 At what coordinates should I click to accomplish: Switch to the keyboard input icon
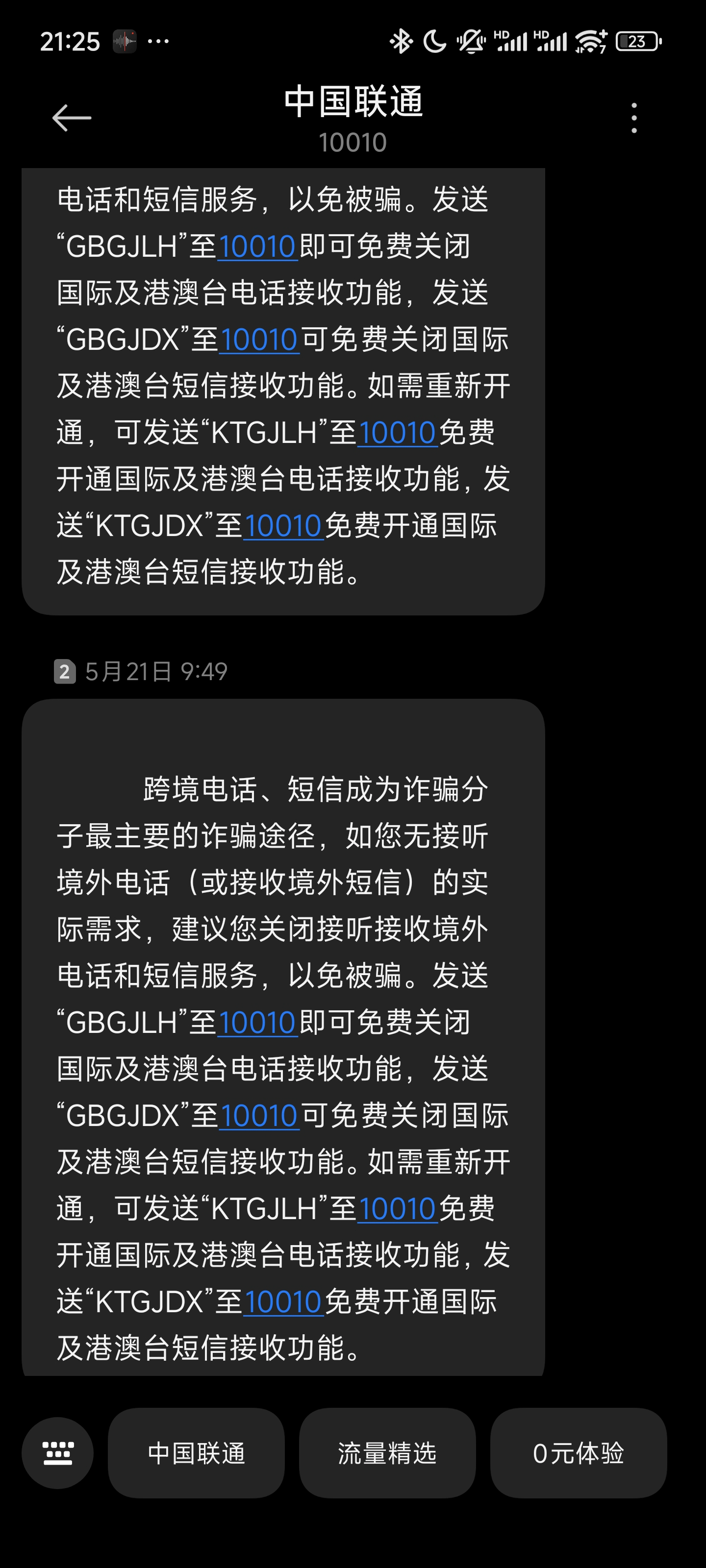(x=58, y=1452)
